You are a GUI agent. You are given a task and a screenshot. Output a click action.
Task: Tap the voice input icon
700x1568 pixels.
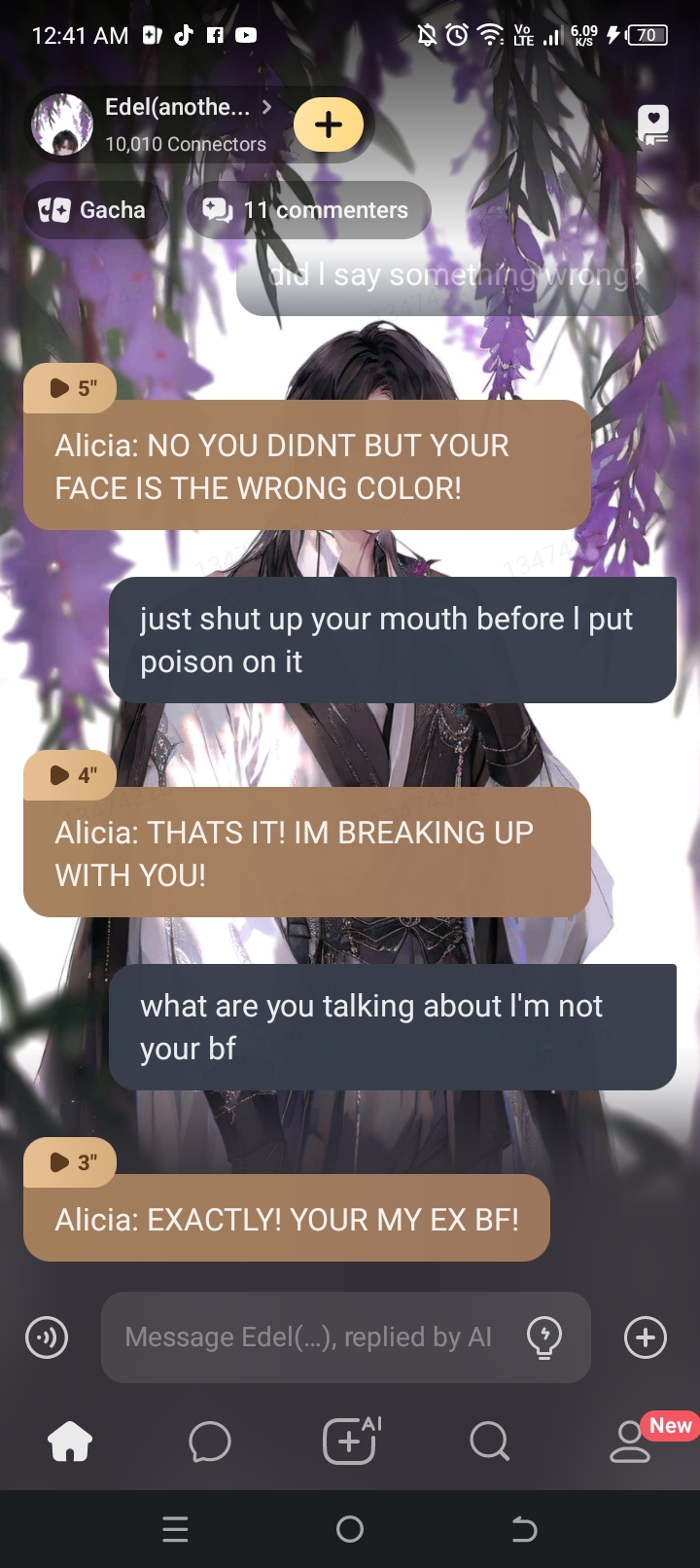(47, 1337)
